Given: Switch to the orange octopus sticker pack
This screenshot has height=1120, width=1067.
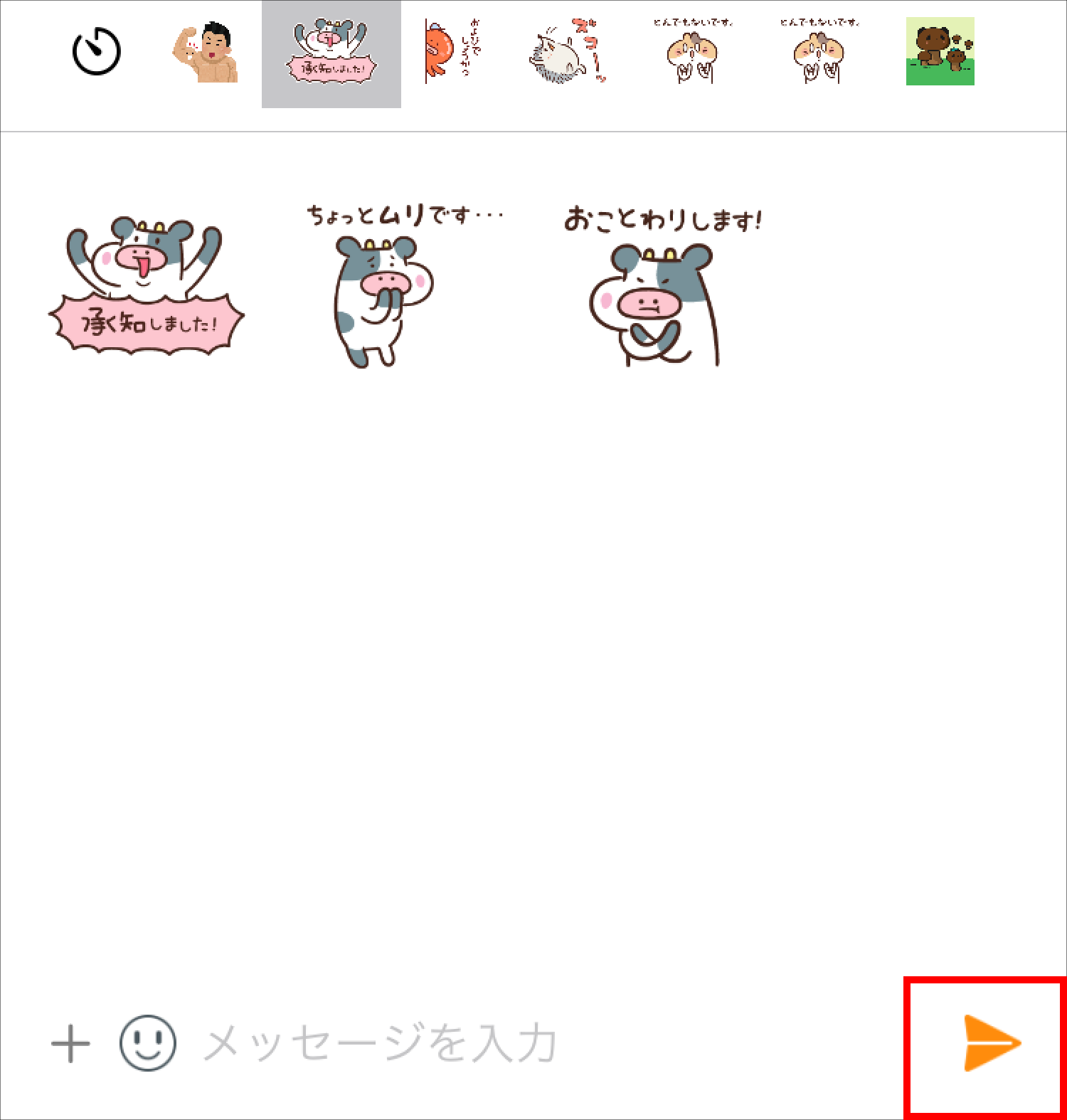Looking at the screenshot, I should tap(447, 53).
